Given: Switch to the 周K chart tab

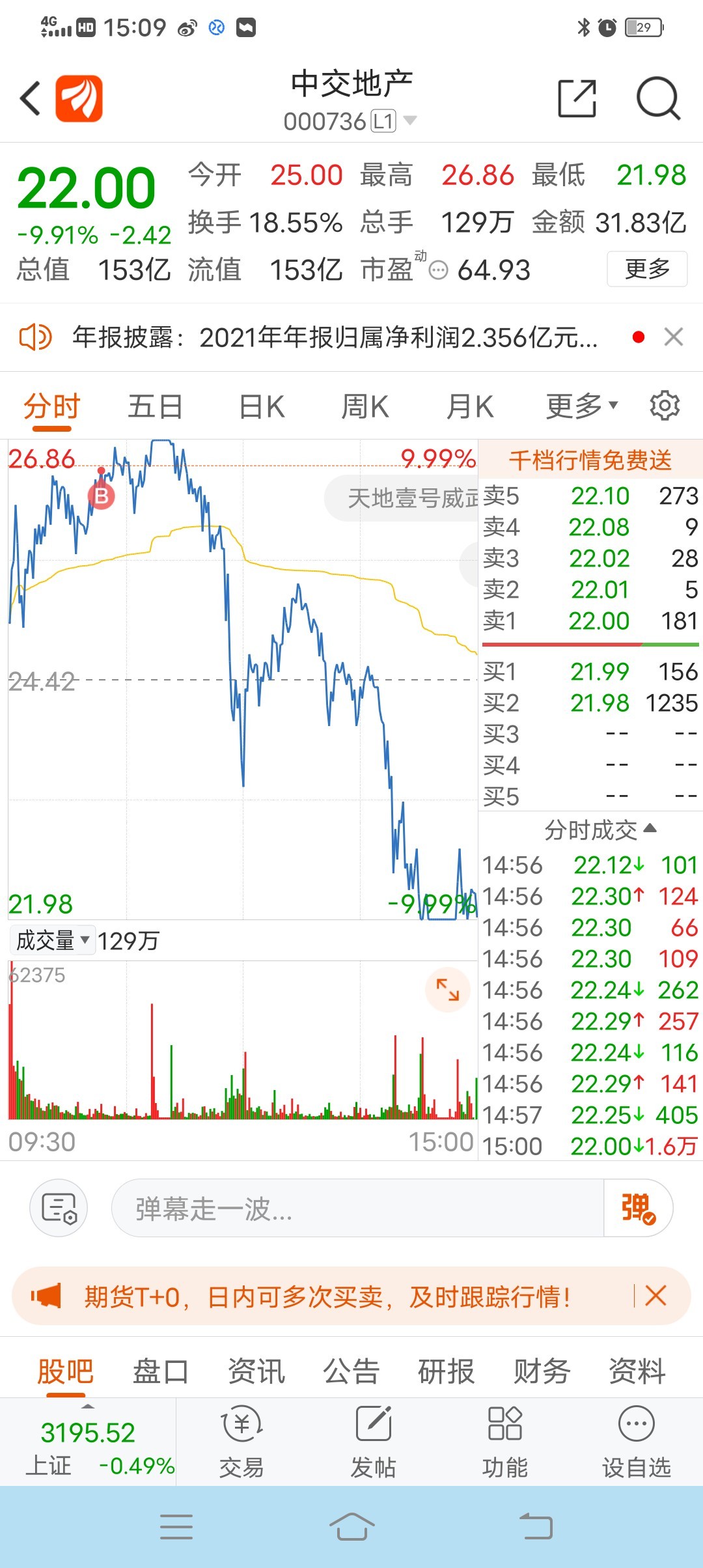Looking at the screenshot, I should (365, 407).
